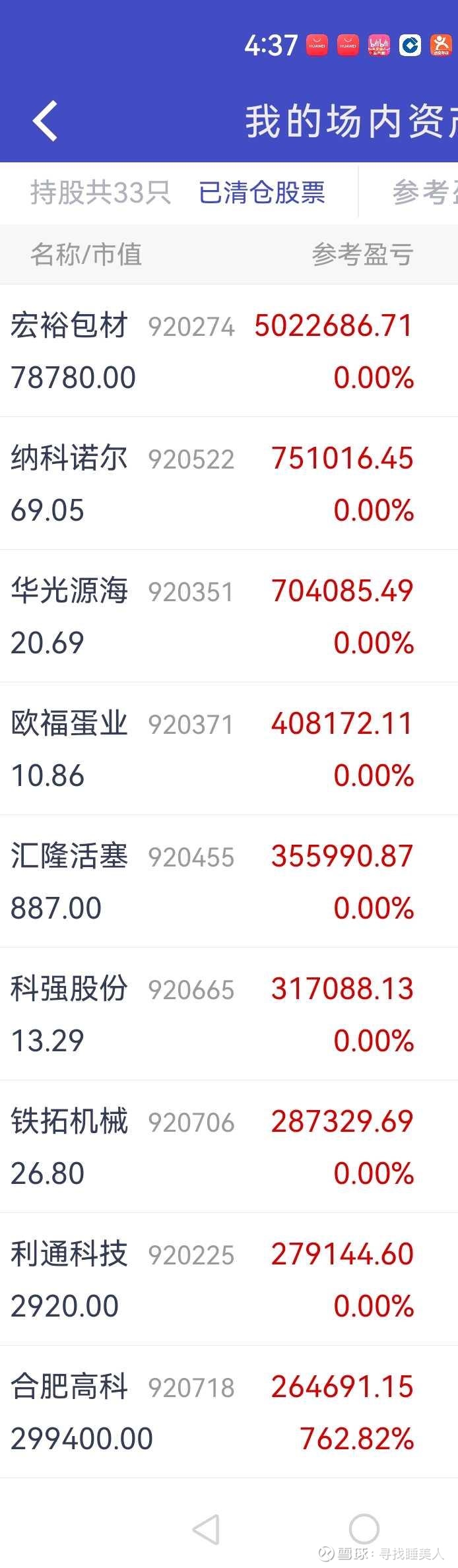Open 科强股份 stock row

coord(211,1014)
